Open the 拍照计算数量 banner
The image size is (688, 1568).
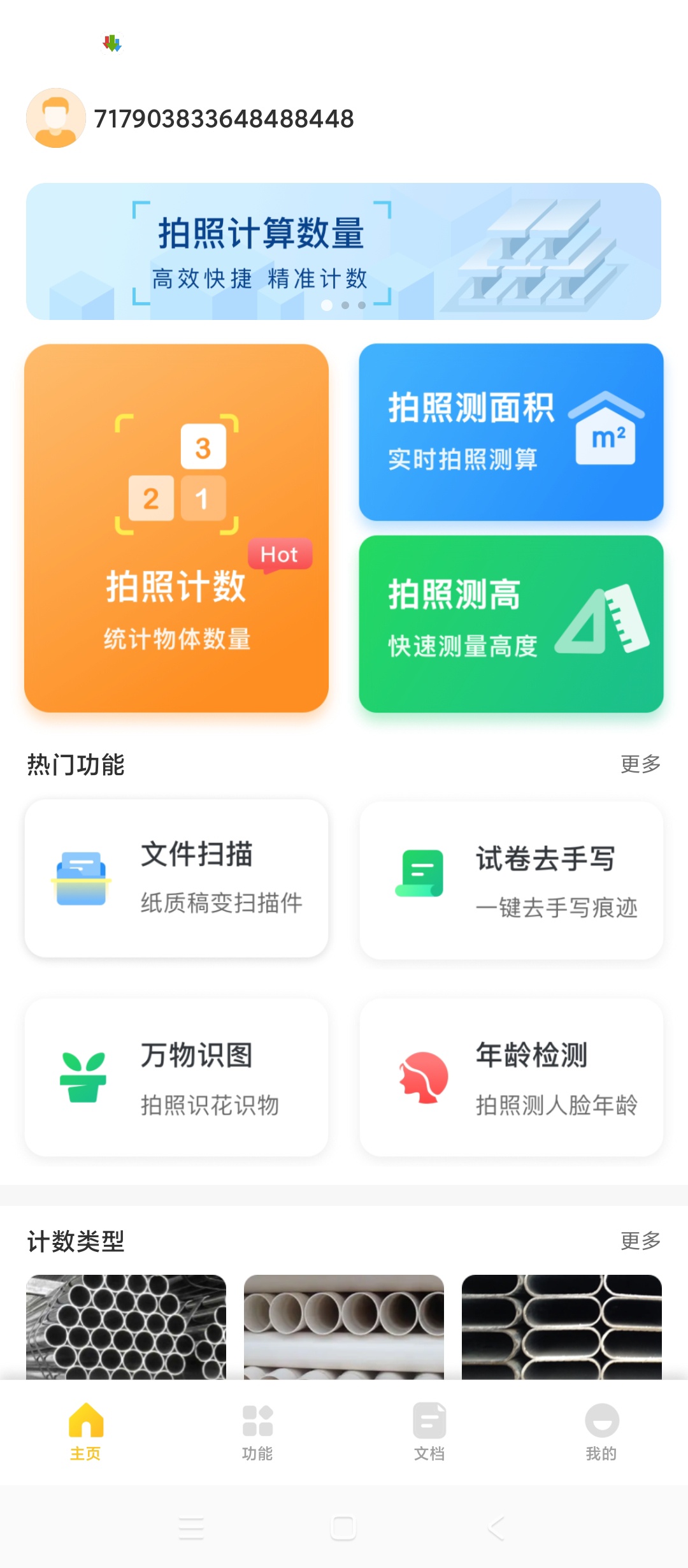343,251
